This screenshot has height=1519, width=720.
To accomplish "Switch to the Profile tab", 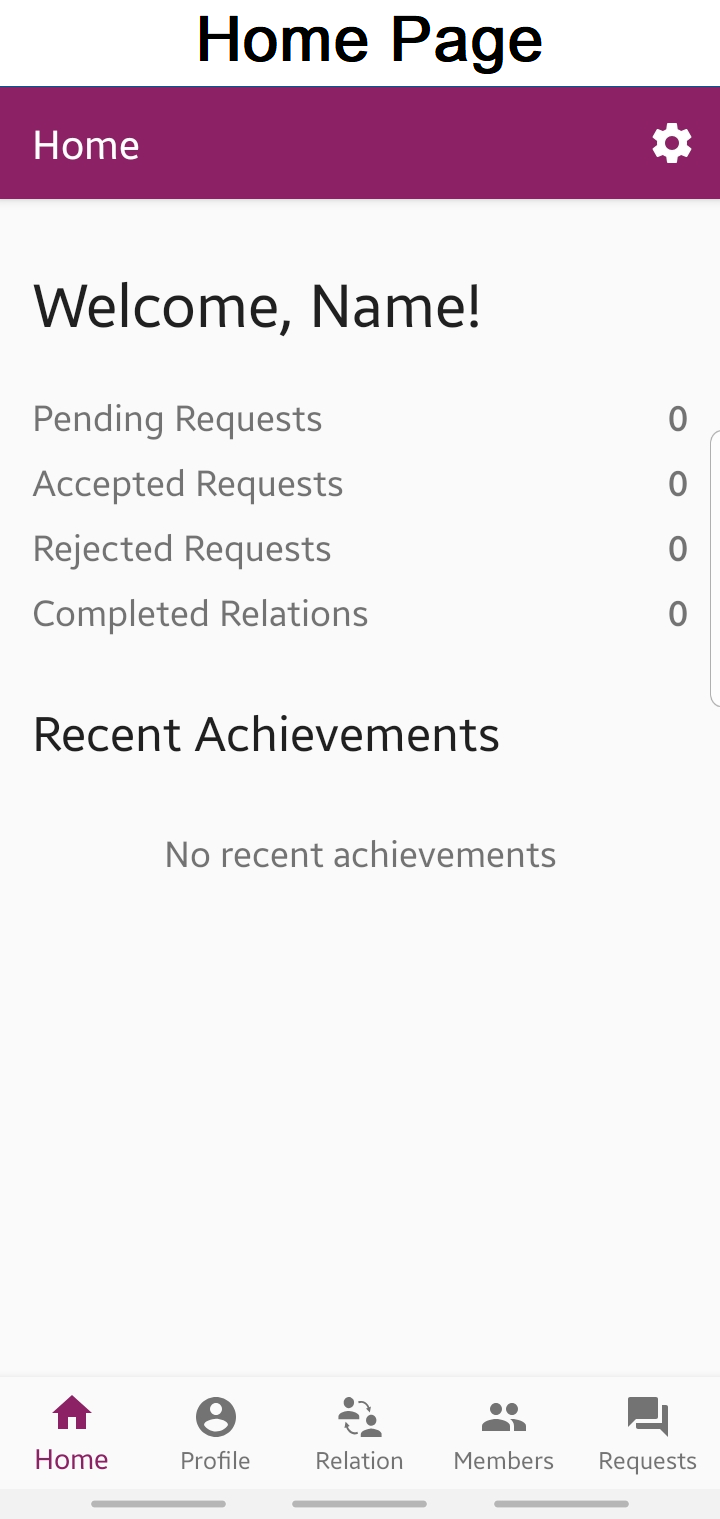I will [215, 1433].
